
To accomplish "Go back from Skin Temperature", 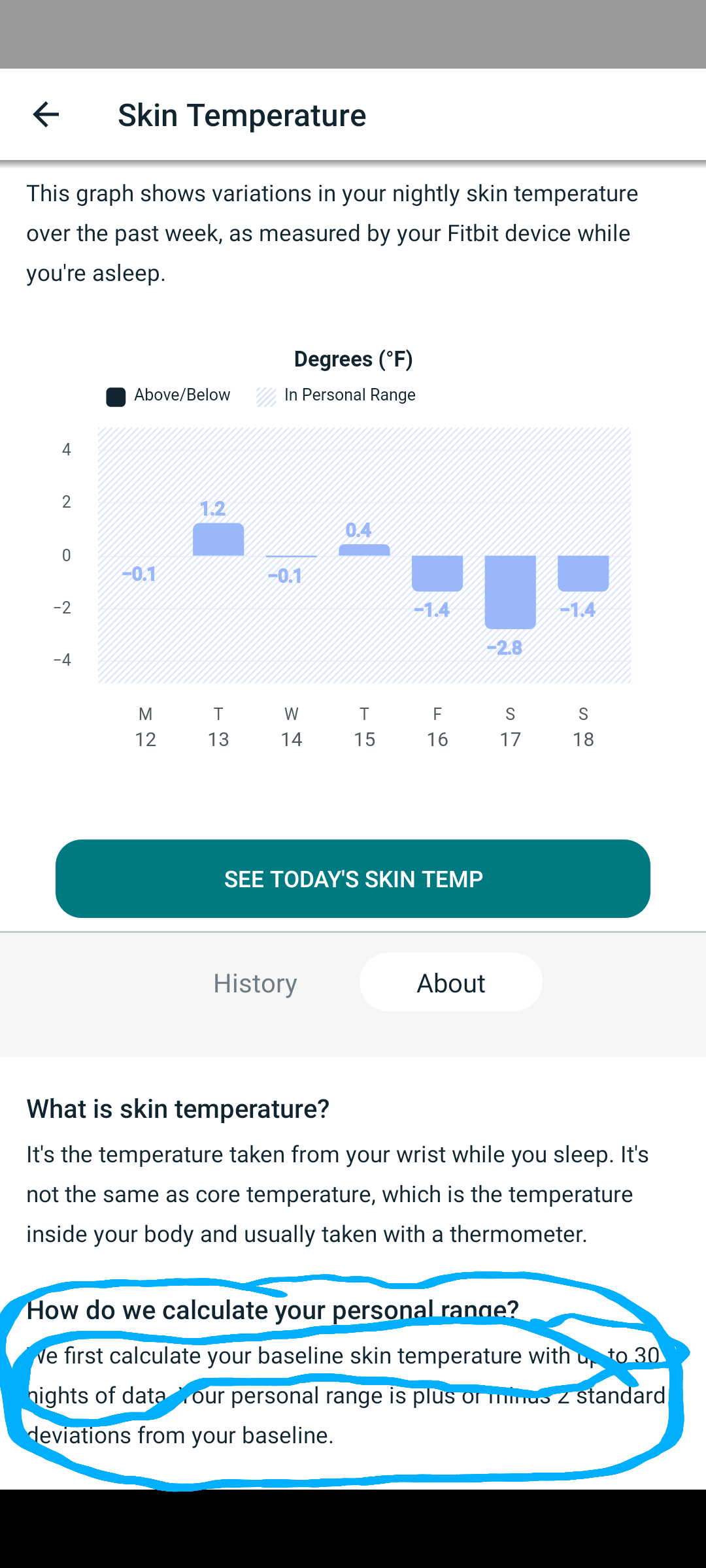I will tap(46, 115).
